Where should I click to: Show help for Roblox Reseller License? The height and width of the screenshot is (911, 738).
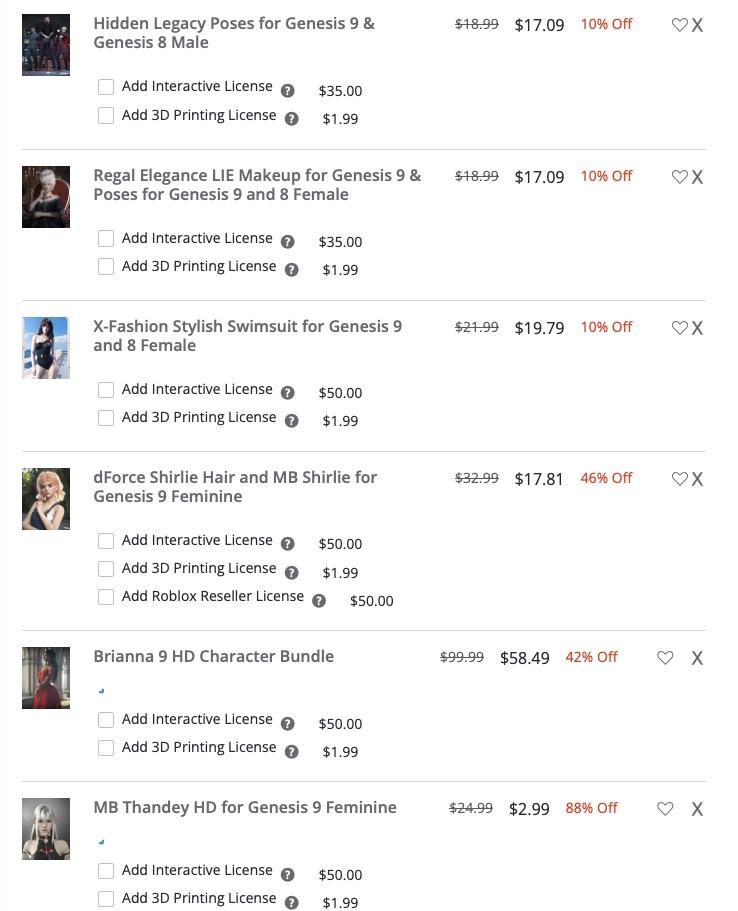pyautogui.click(x=319, y=601)
